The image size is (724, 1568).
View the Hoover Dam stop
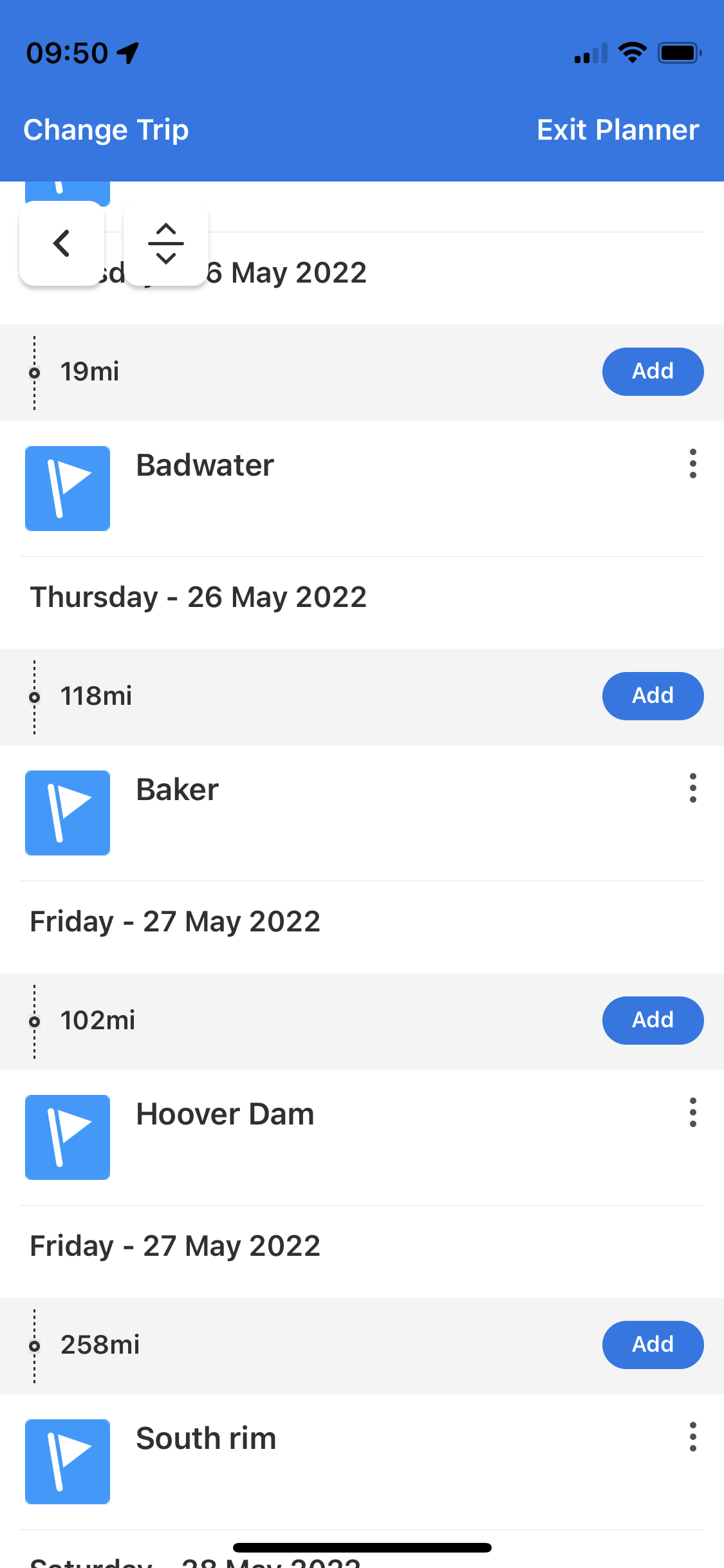pyautogui.click(x=225, y=1114)
